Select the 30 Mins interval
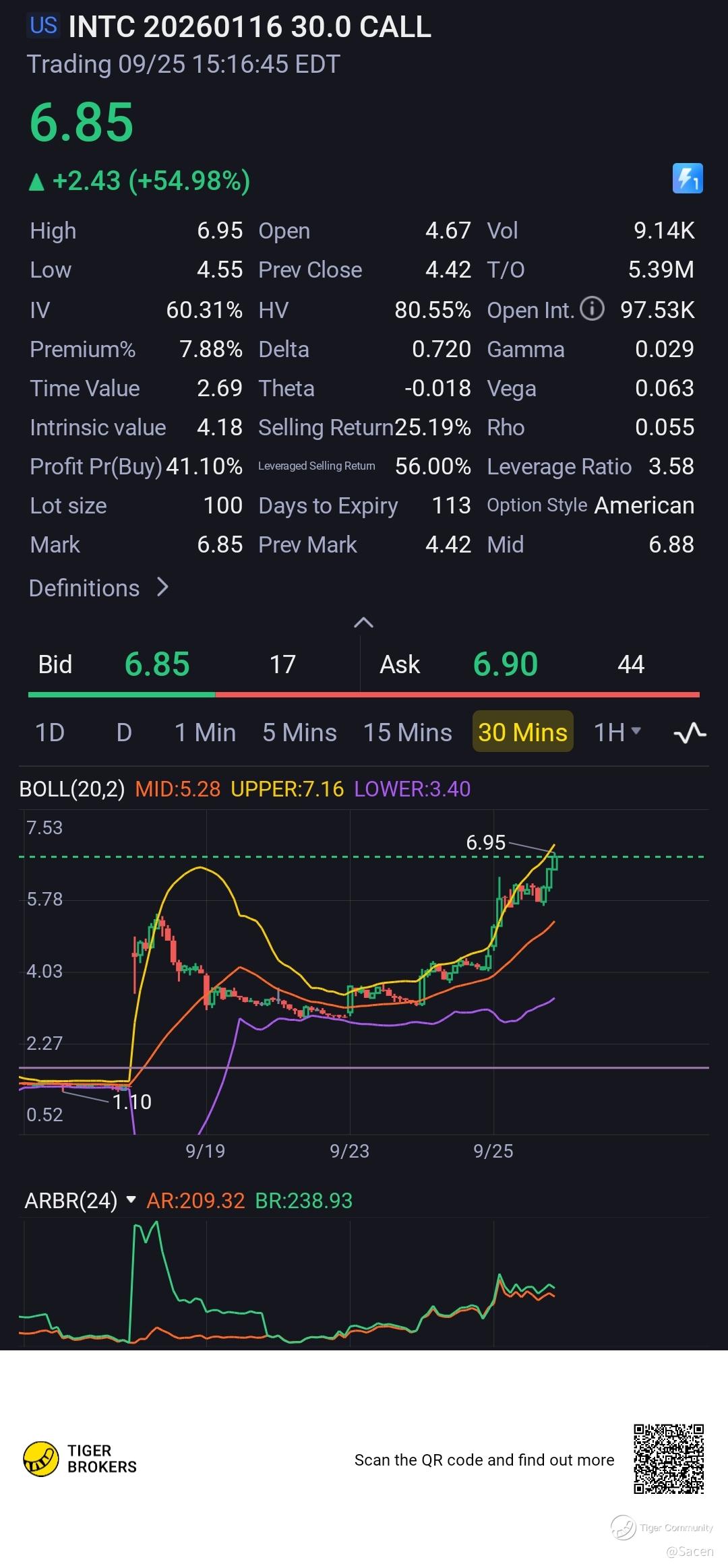 (x=522, y=732)
